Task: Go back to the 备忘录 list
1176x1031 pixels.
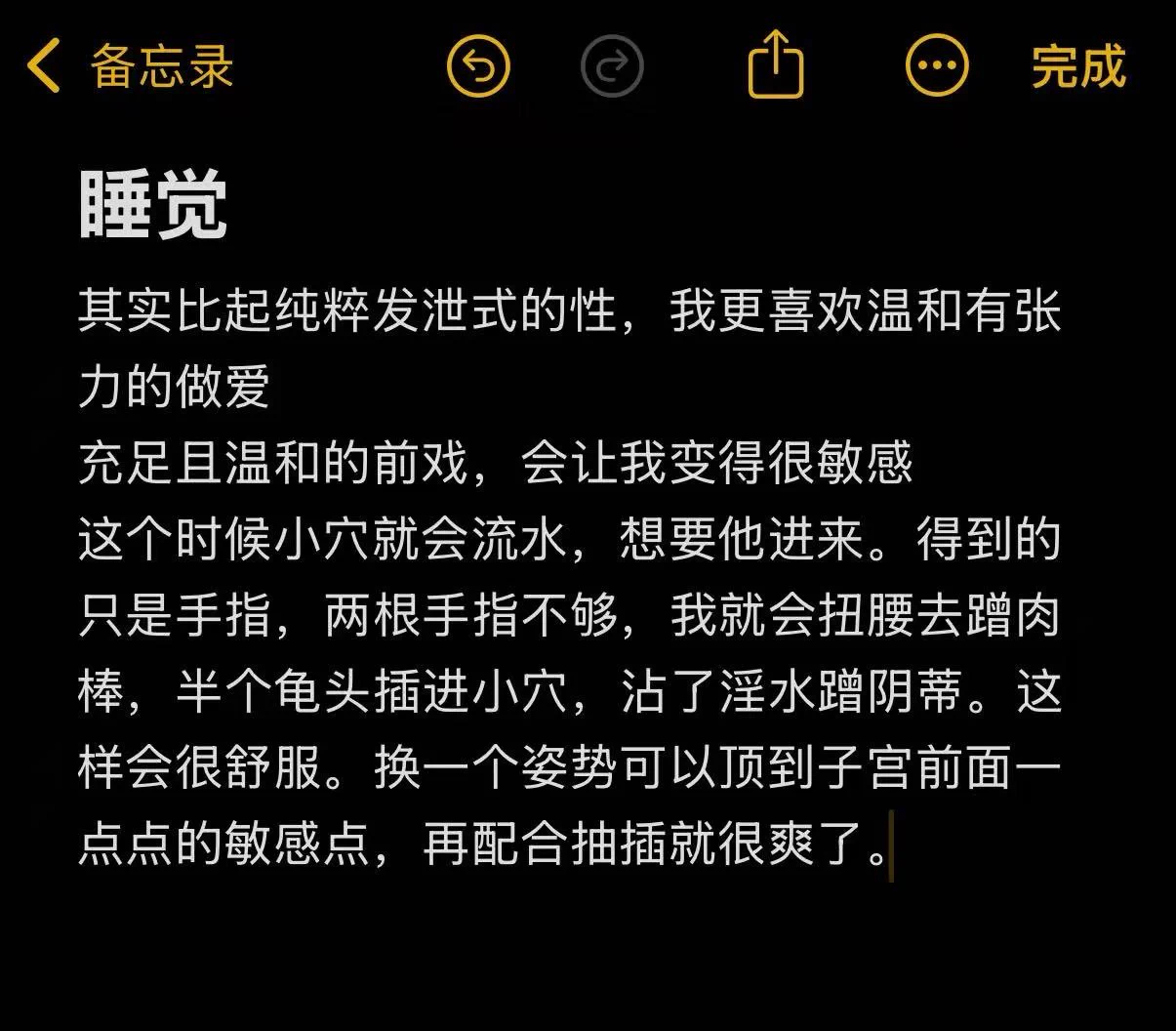Action: 127,66
